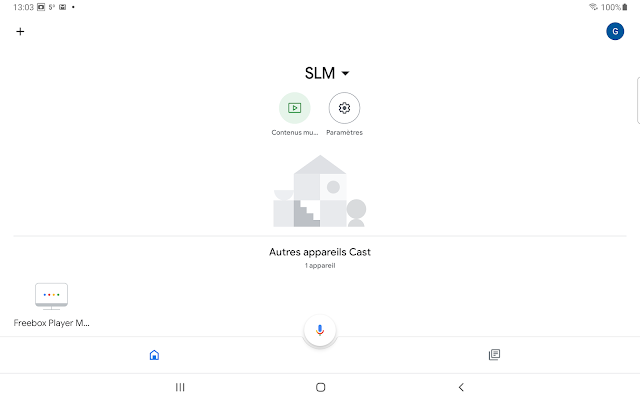Switch to the Home tab
The image size is (640, 400).
point(154,354)
